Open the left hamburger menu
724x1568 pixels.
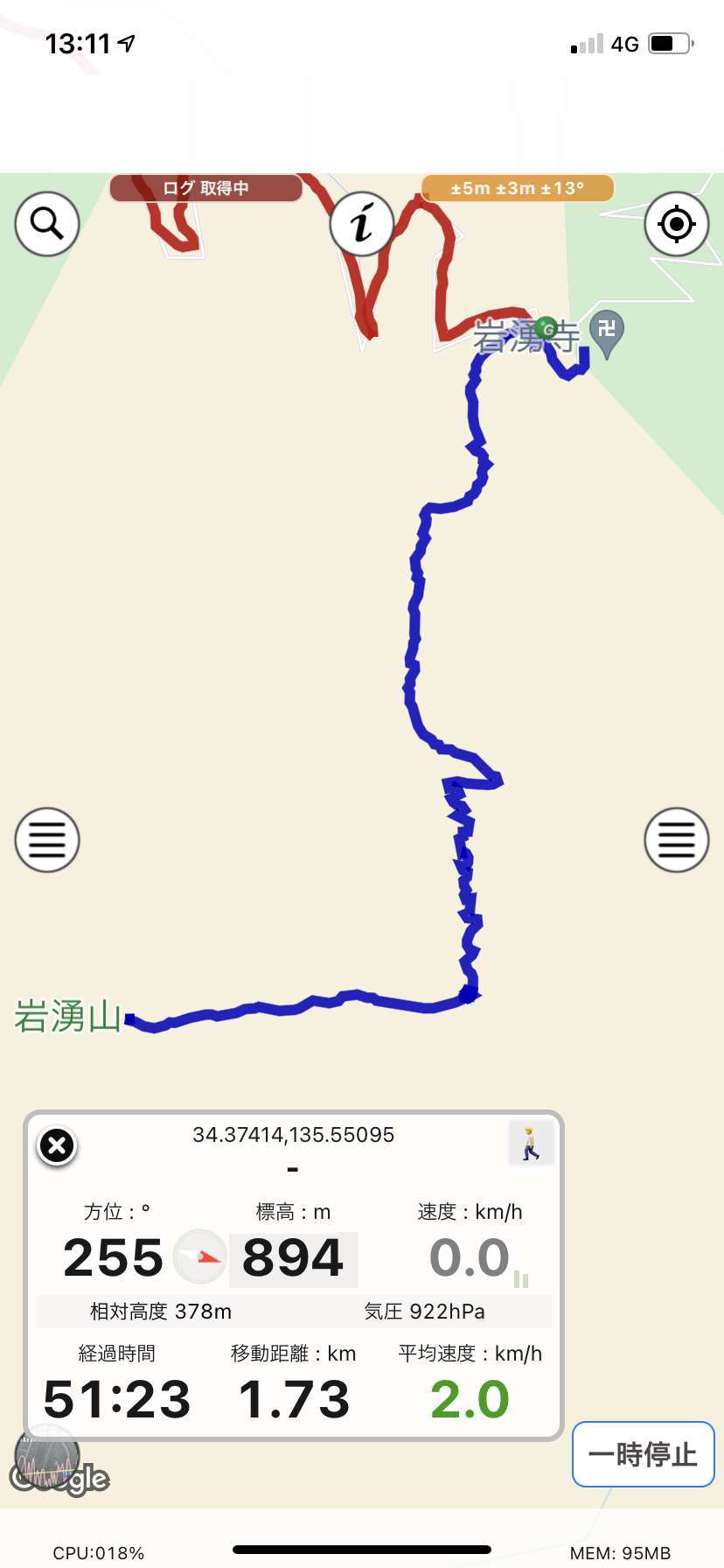click(x=47, y=840)
